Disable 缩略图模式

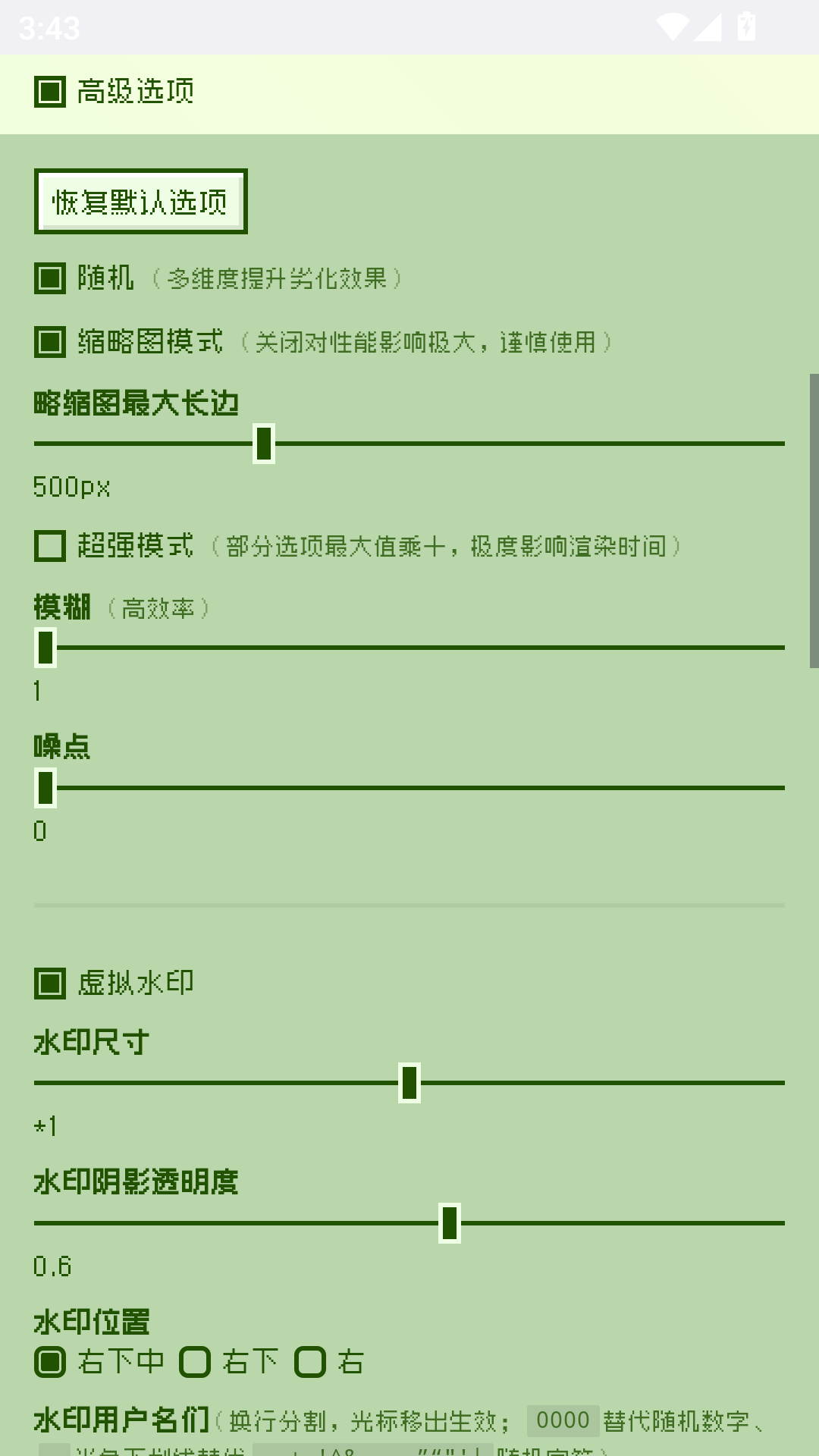(49, 342)
